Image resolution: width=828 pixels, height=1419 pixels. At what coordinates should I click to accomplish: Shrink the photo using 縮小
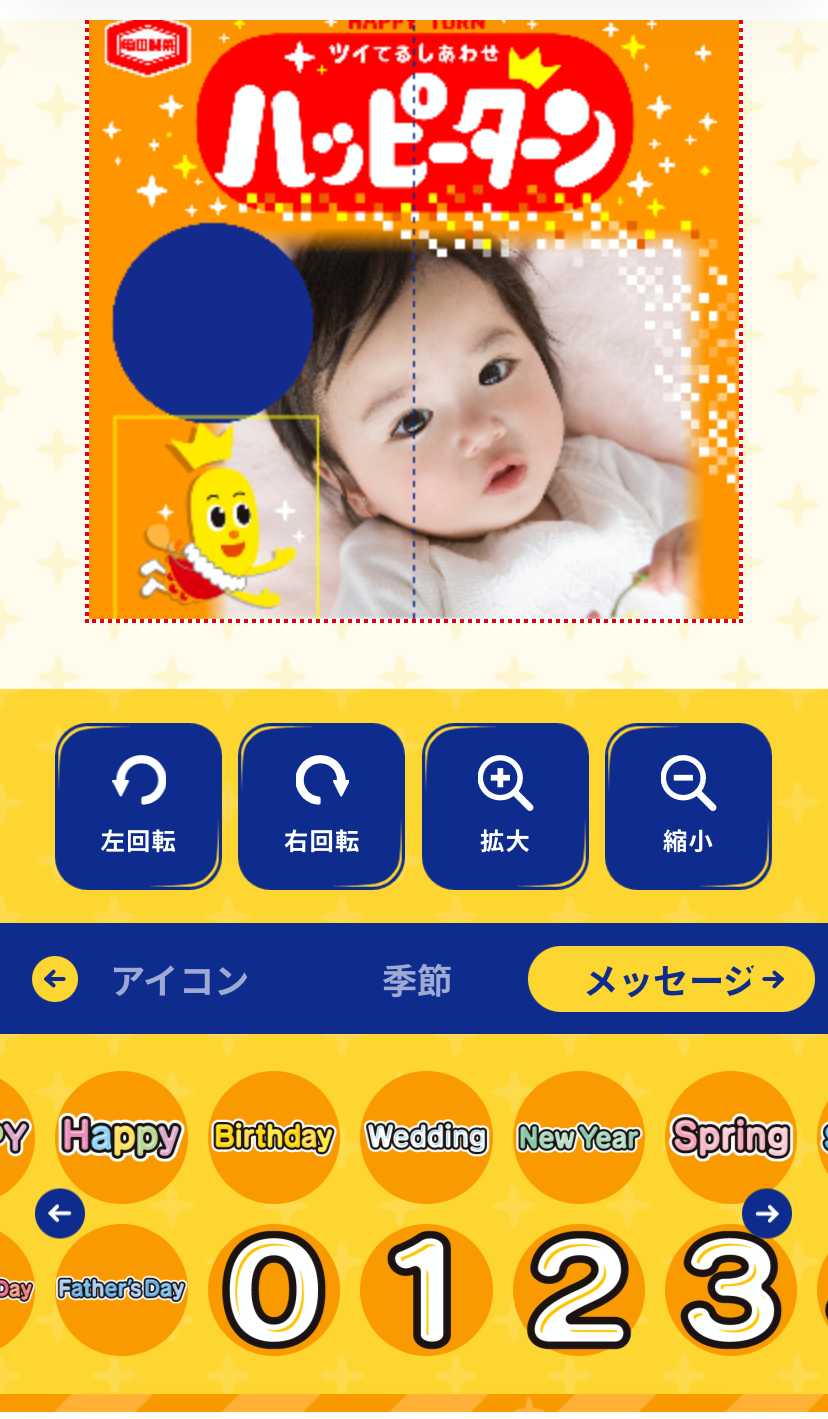point(688,806)
